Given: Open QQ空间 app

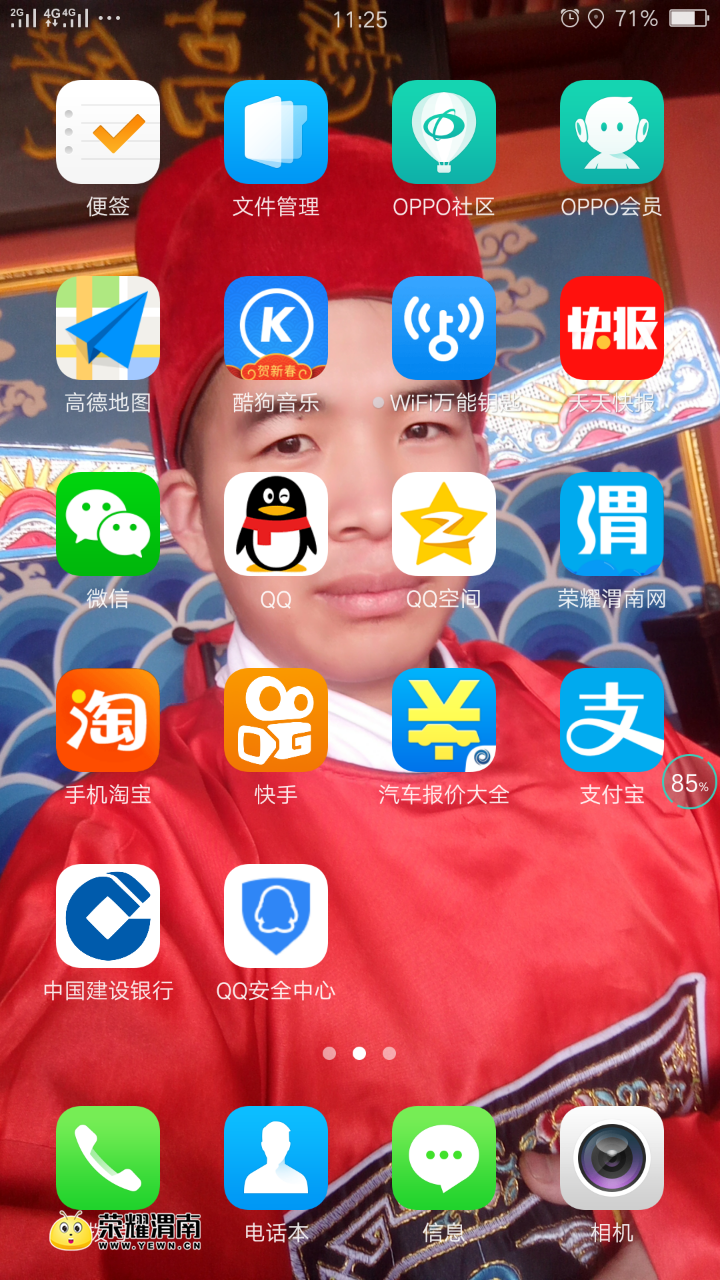Looking at the screenshot, I should 444,524.
